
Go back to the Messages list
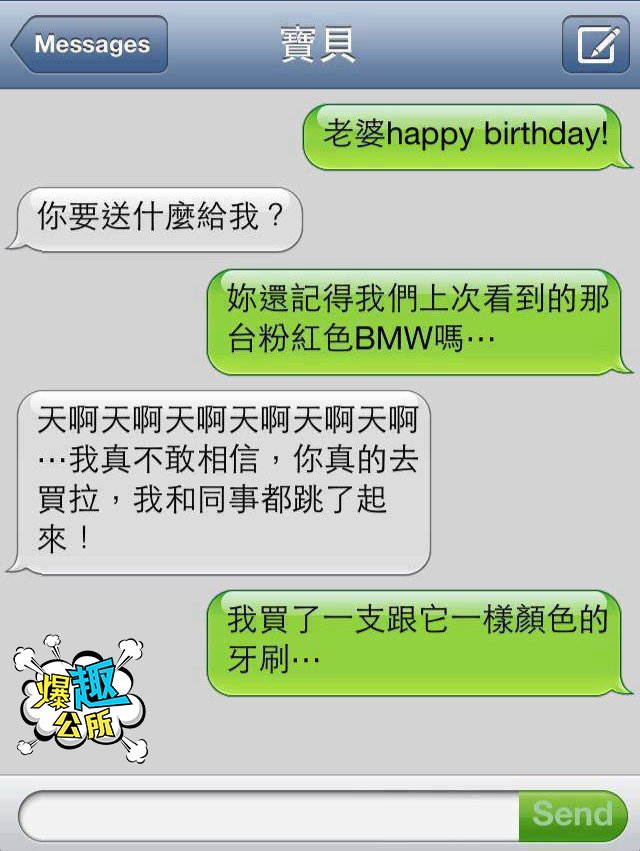[x=90, y=45]
